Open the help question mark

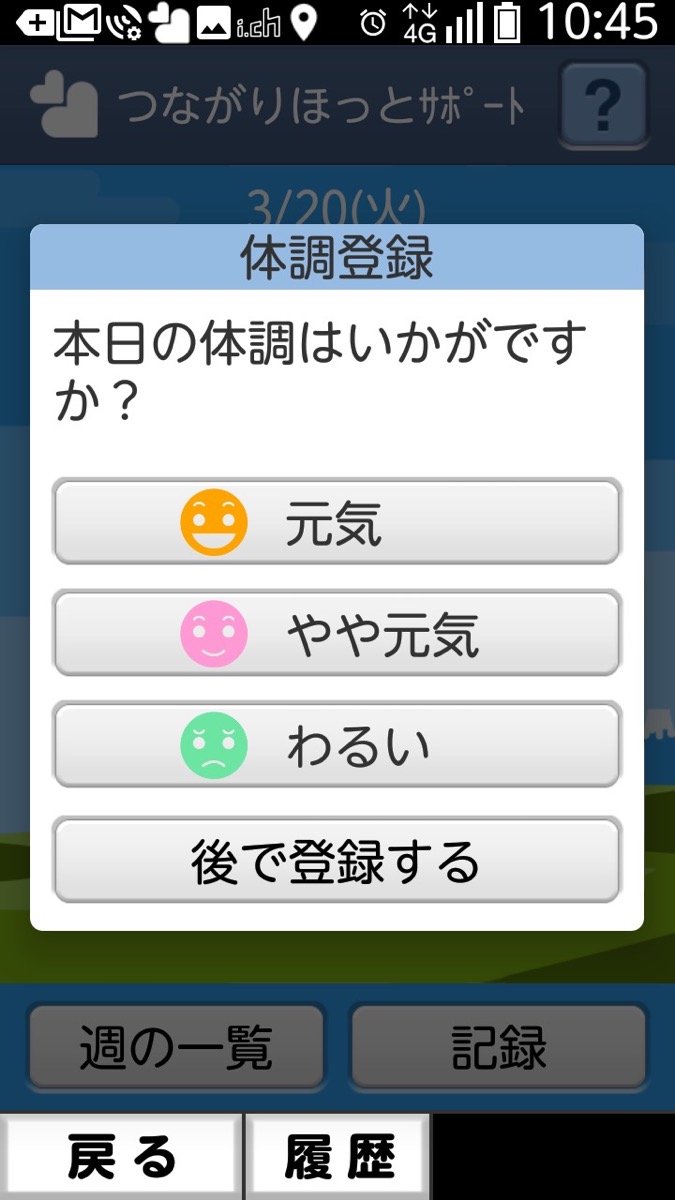coord(603,103)
